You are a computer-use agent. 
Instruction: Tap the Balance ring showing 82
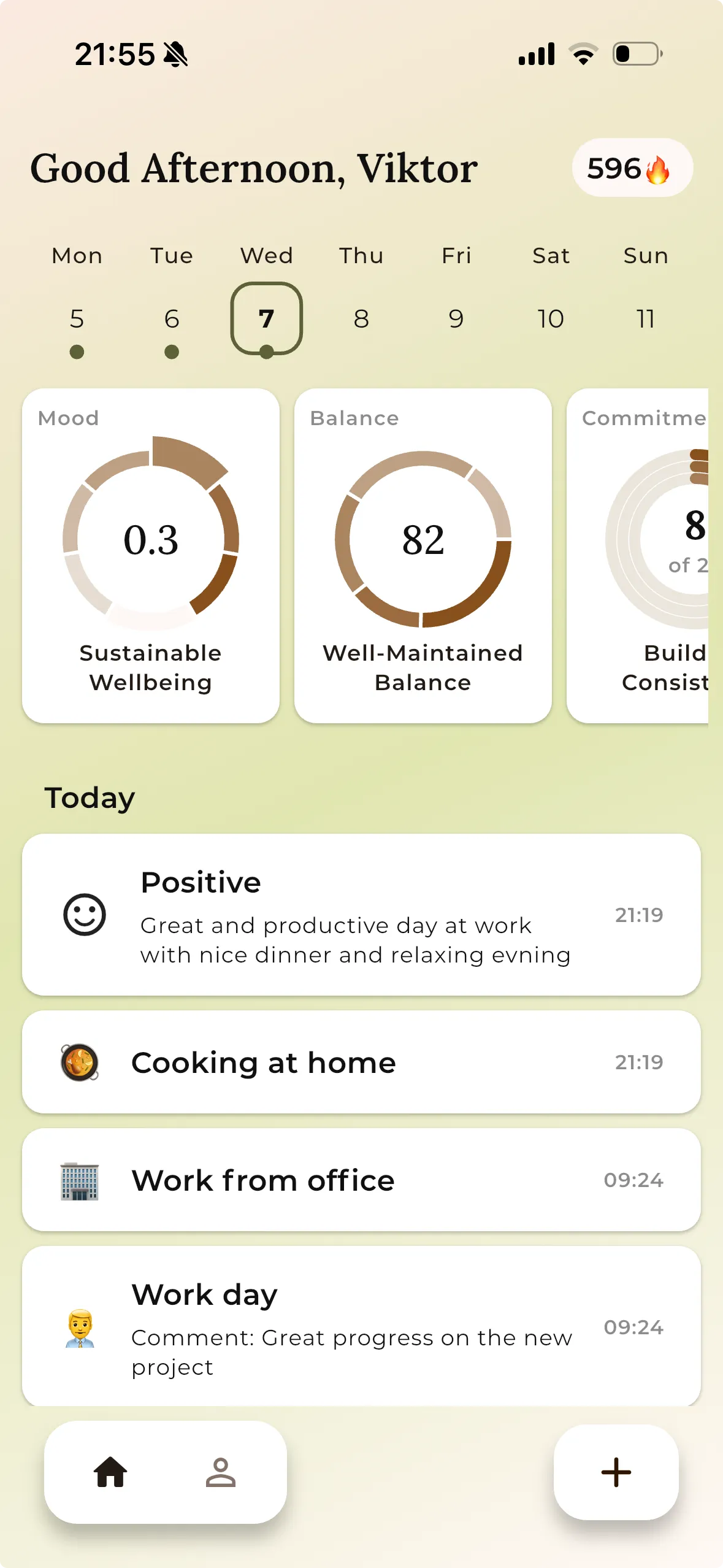tap(423, 539)
